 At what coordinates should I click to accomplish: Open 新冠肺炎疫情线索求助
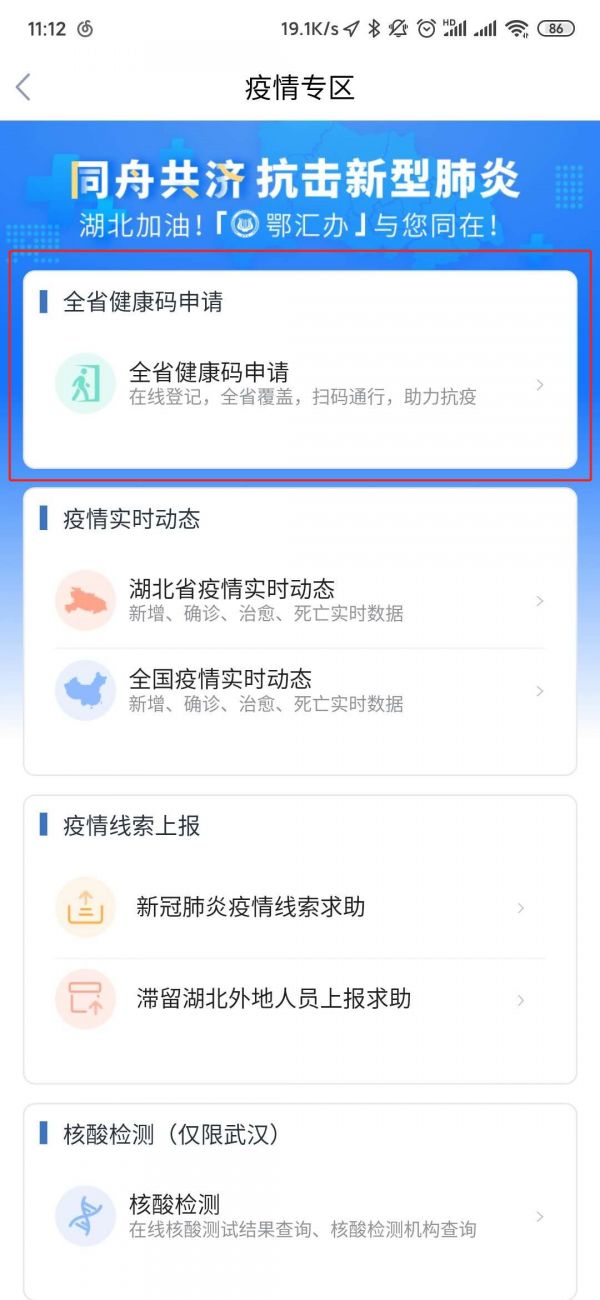pos(300,908)
